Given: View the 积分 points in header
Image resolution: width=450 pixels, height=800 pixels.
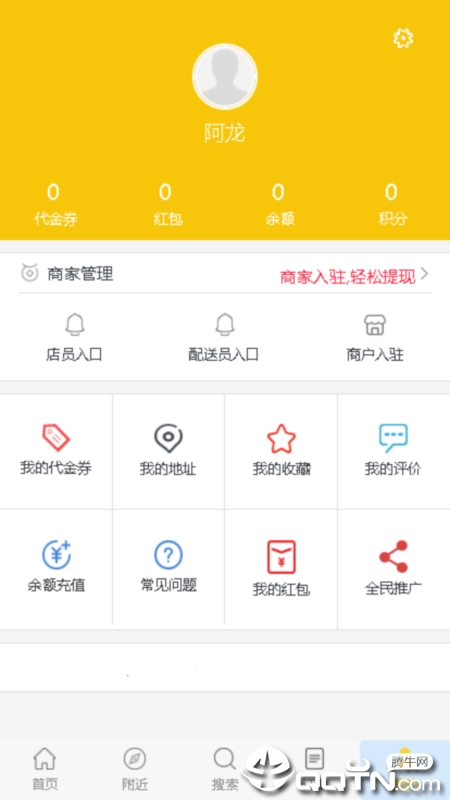Looking at the screenshot, I should pyautogui.click(x=392, y=206).
